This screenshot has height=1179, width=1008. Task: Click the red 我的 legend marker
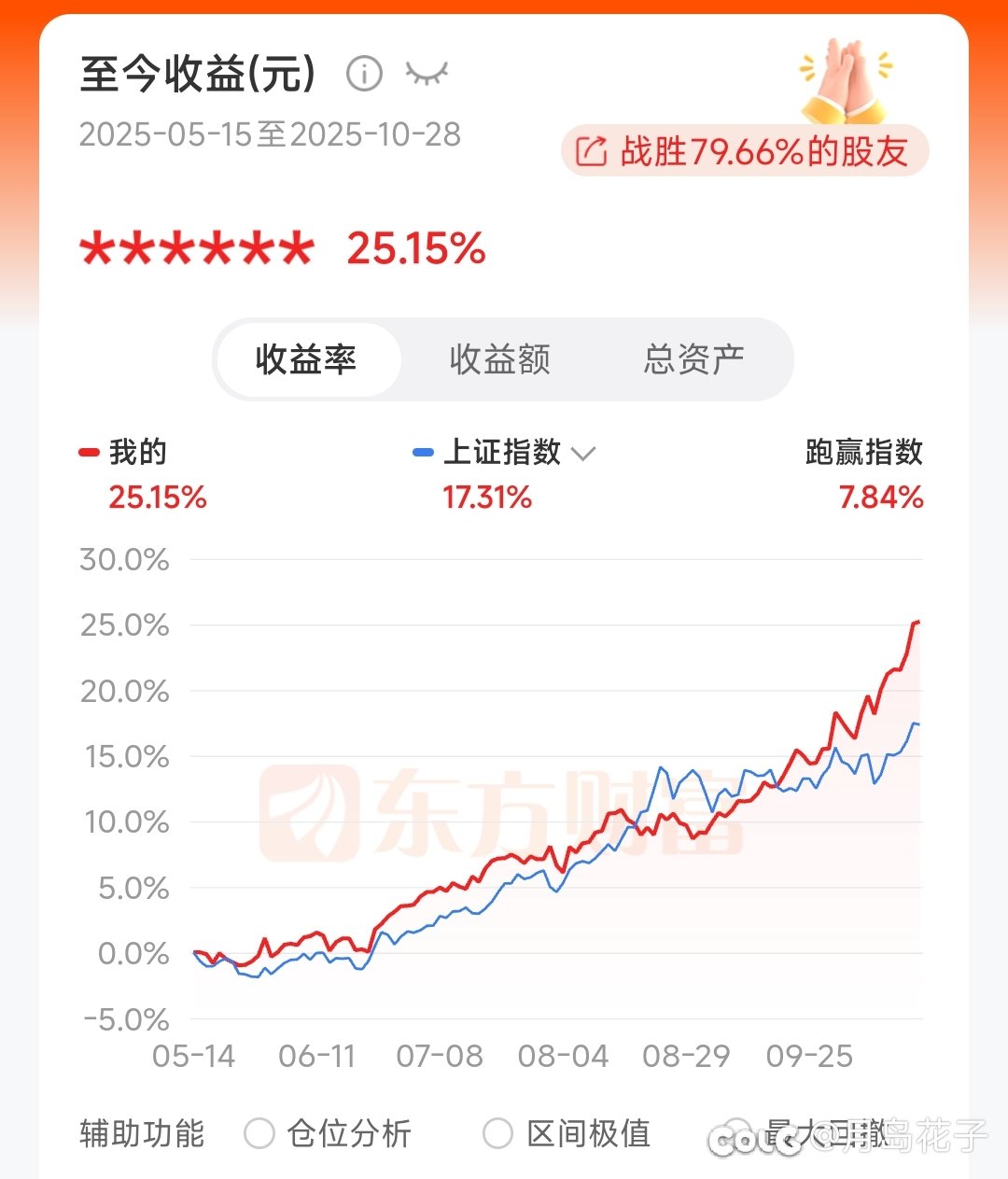90,451
